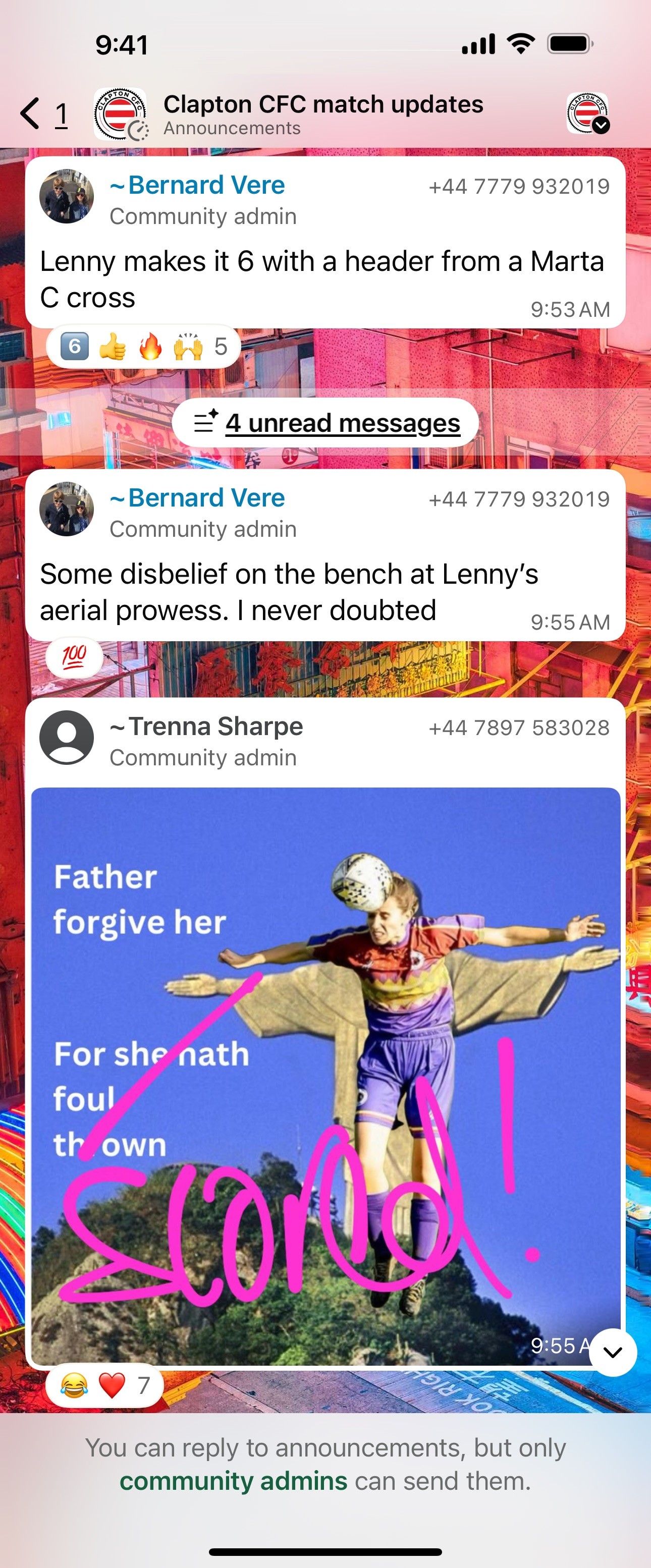
Task: Open Bernard Vere's avatar on the 9:55 message
Action: [x=67, y=509]
